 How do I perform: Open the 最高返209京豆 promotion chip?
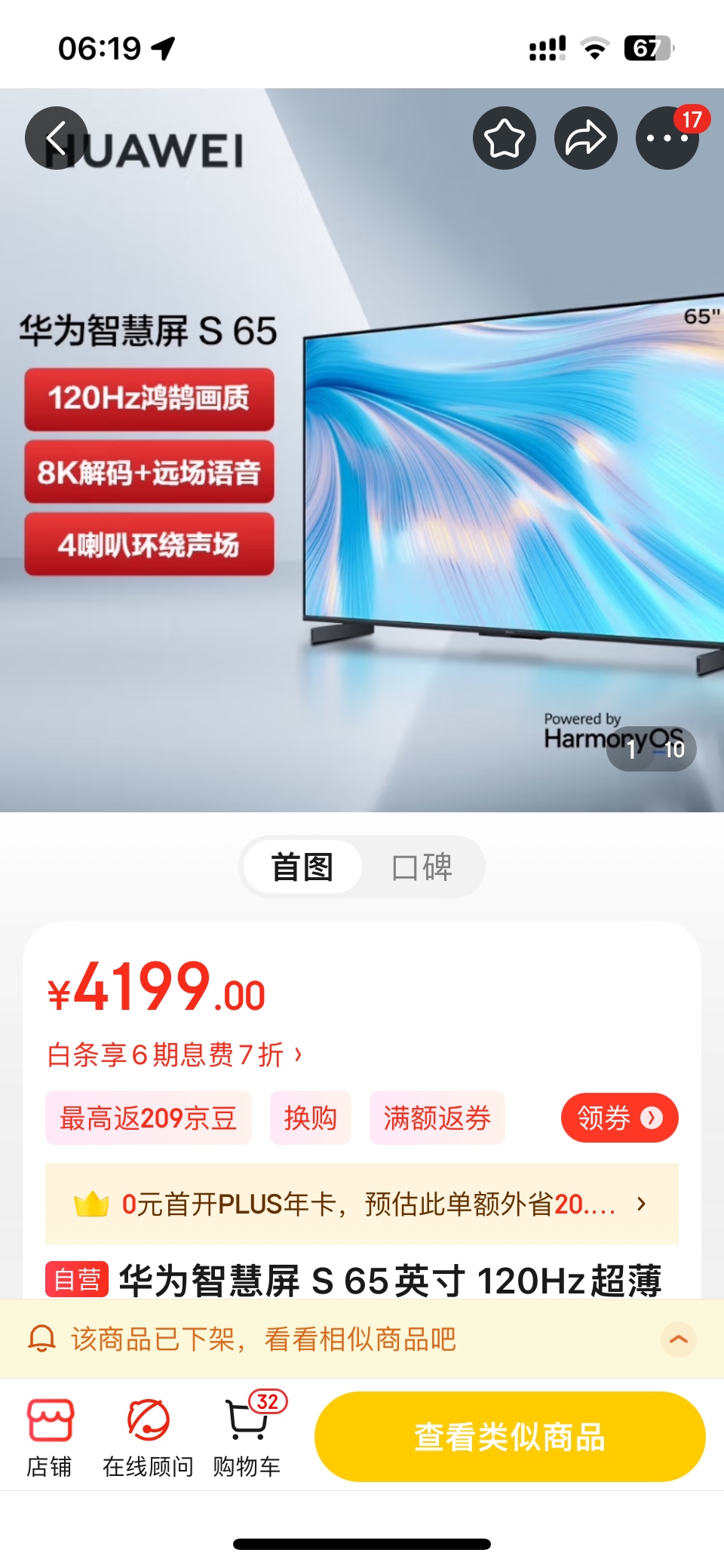click(148, 1118)
